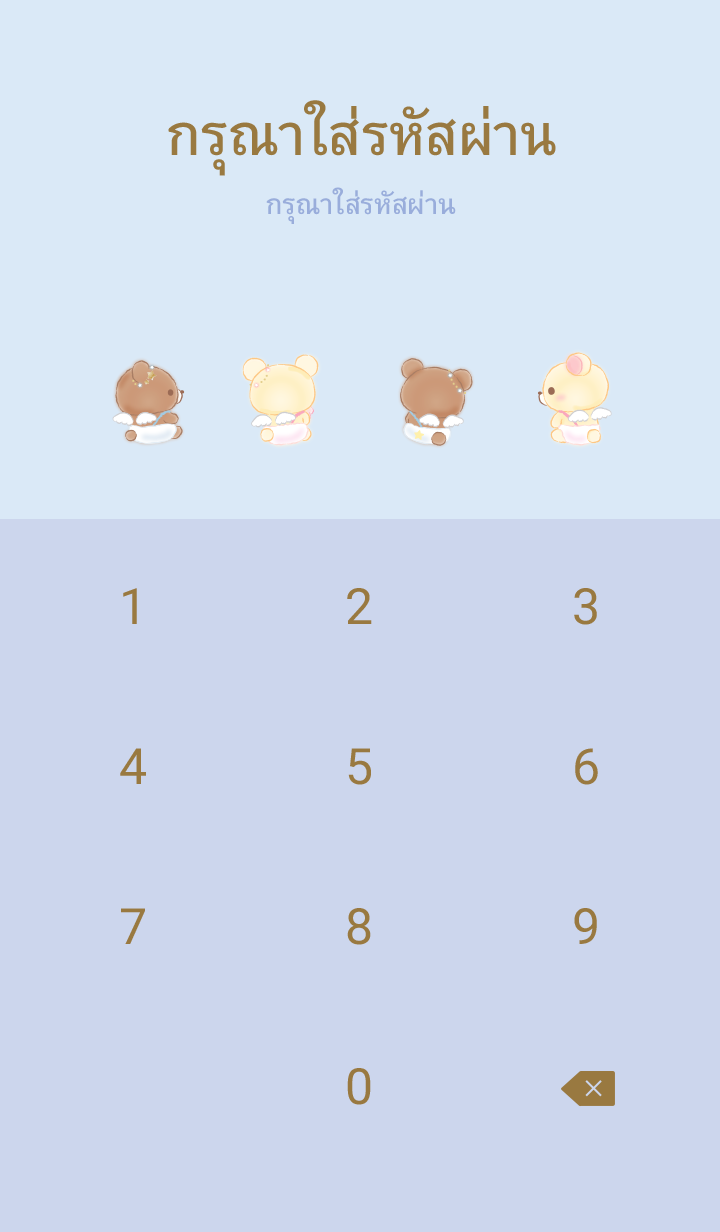This screenshot has height=1232, width=720.
Task: Tap number 2 on the passcode keypad
Action: point(359,607)
